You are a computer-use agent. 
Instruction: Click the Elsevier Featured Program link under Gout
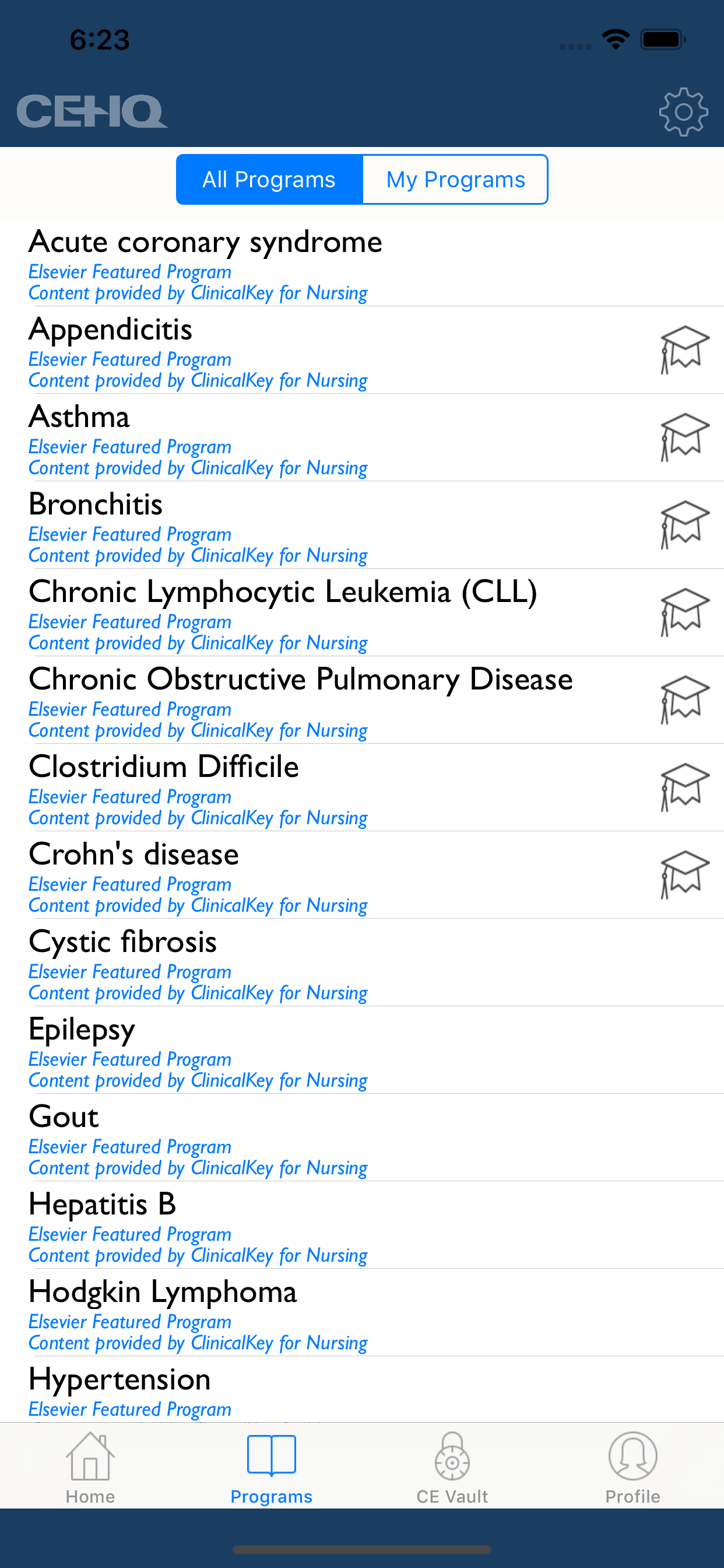point(129,1147)
